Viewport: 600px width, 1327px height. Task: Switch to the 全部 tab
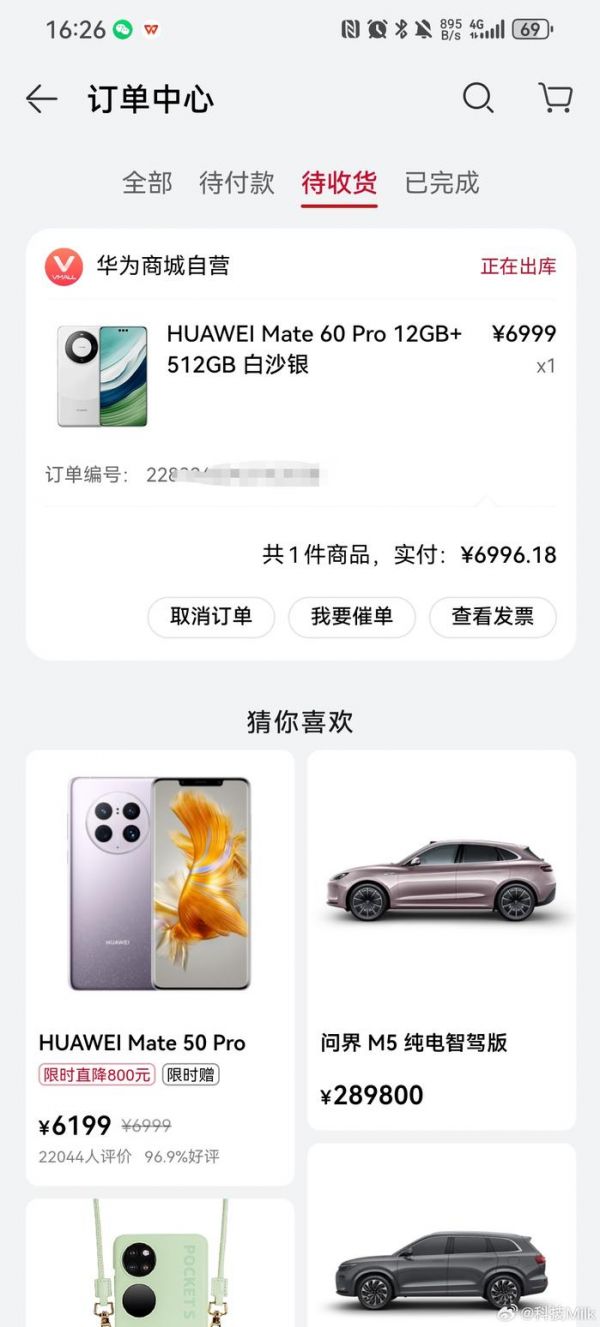147,183
